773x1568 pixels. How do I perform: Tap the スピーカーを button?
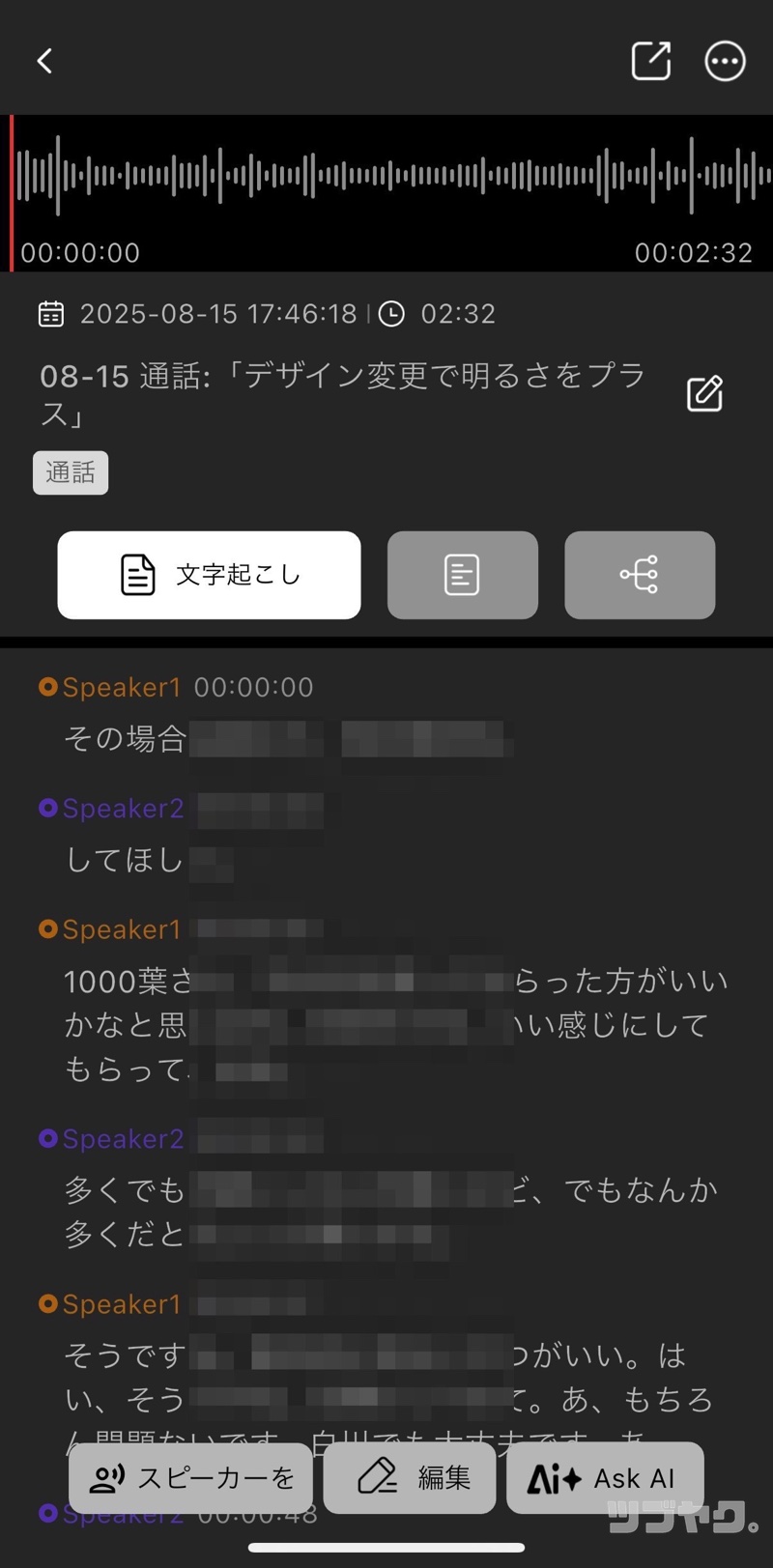click(x=190, y=1478)
